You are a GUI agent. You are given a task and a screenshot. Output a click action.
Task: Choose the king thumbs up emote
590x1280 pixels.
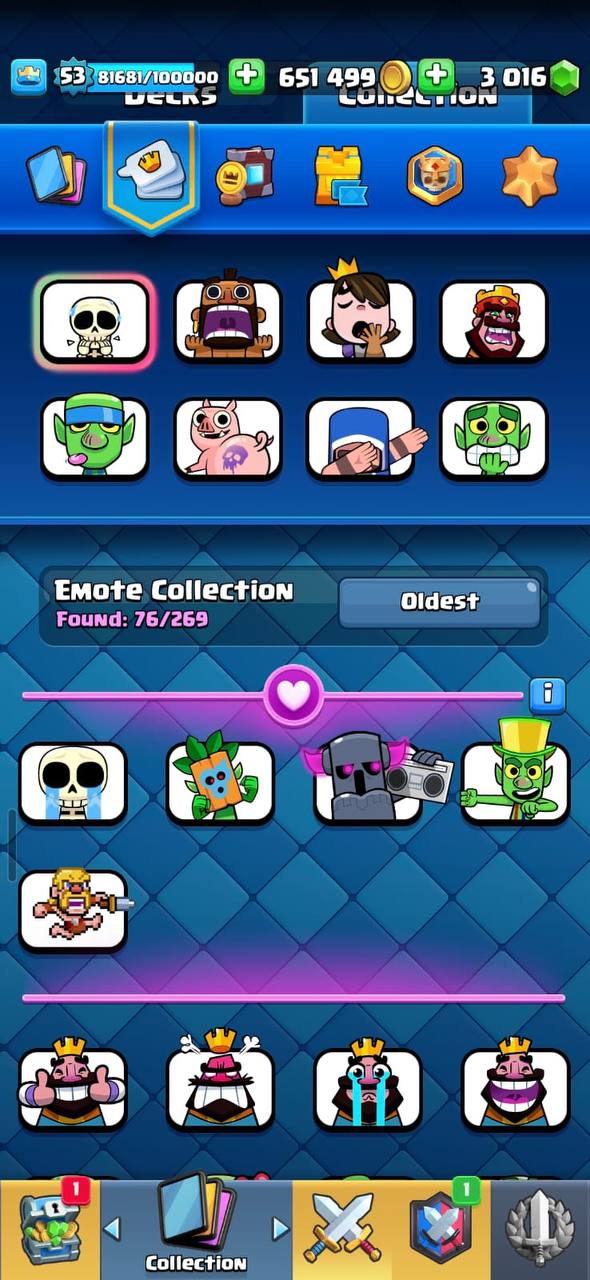pyautogui.click(x=73, y=1085)
